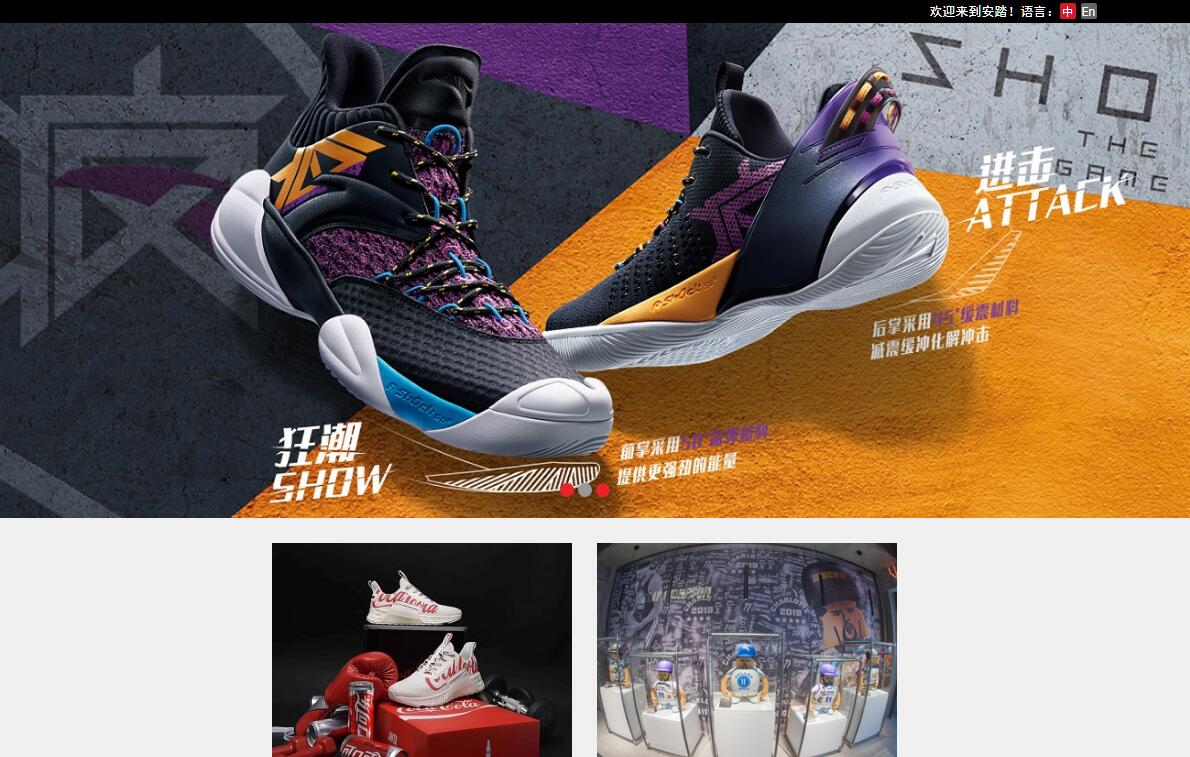
Task: Open the mascot figurine showroom card
Action: (747, 650)
